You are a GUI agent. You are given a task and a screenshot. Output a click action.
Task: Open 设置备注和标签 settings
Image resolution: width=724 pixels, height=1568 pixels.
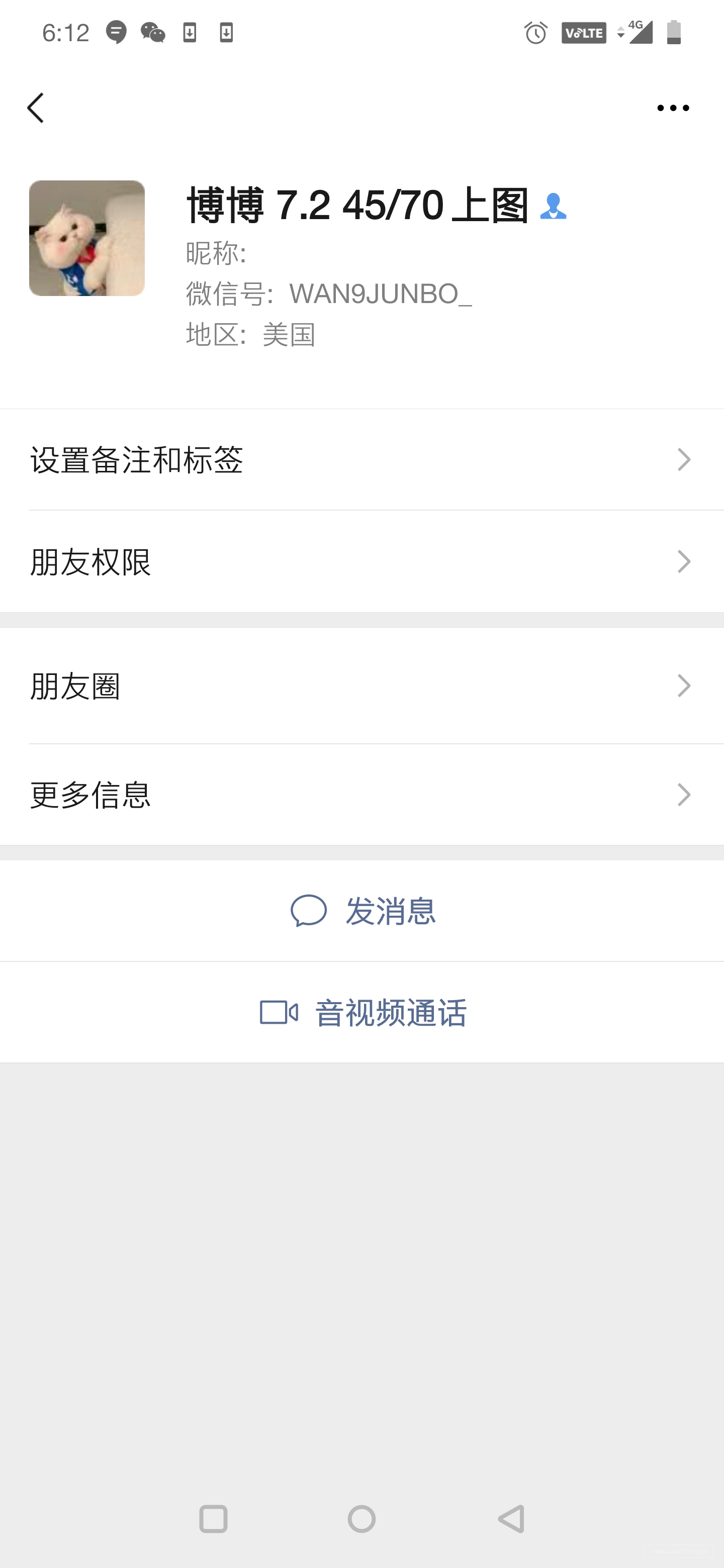click(x=361, y=459)
